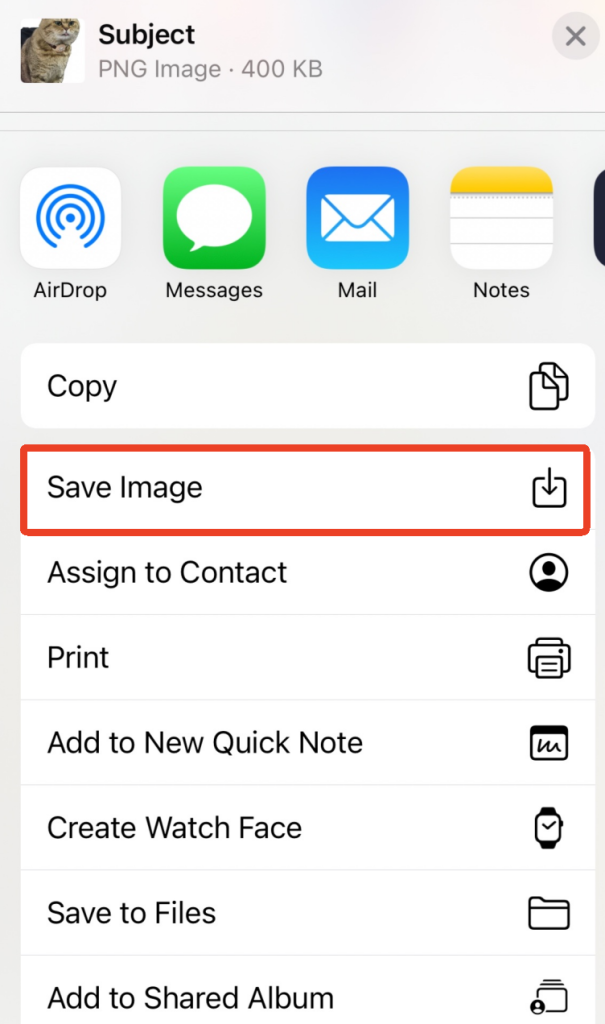
Task: Choose Assign to Contact
Action: click(x=307, y=572)
